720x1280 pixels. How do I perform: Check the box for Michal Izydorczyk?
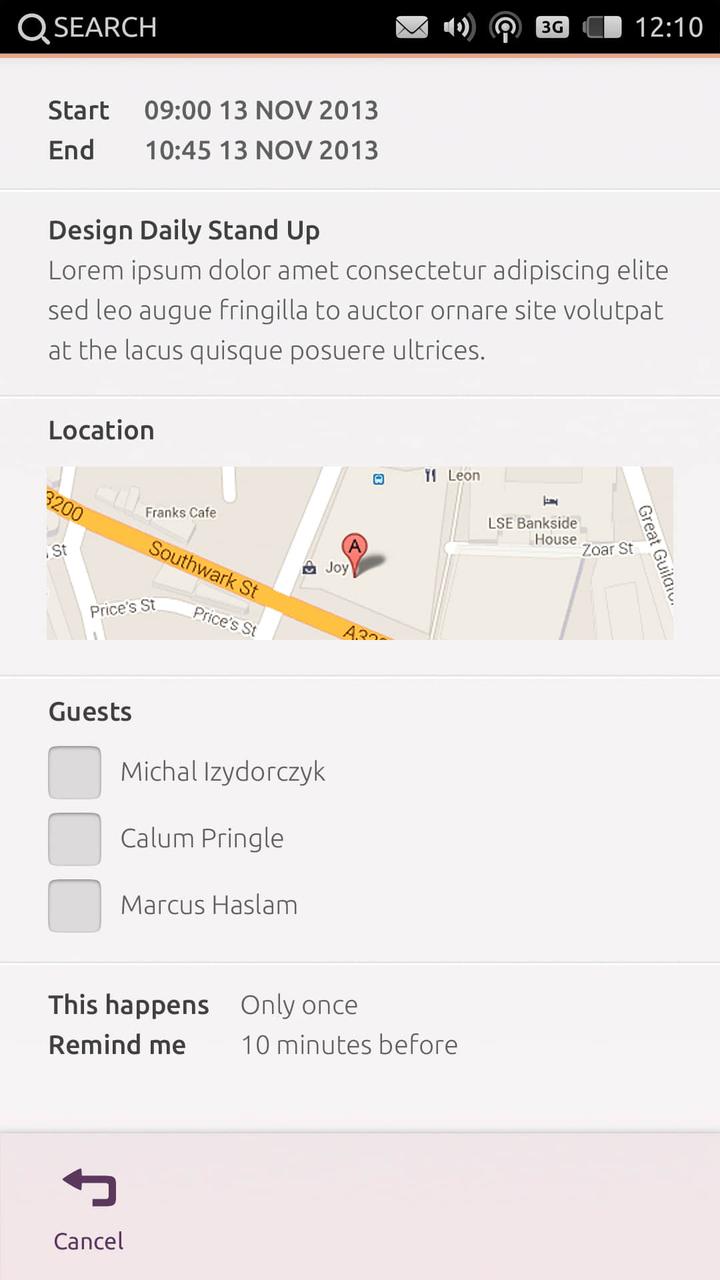(x=75, y=772)
